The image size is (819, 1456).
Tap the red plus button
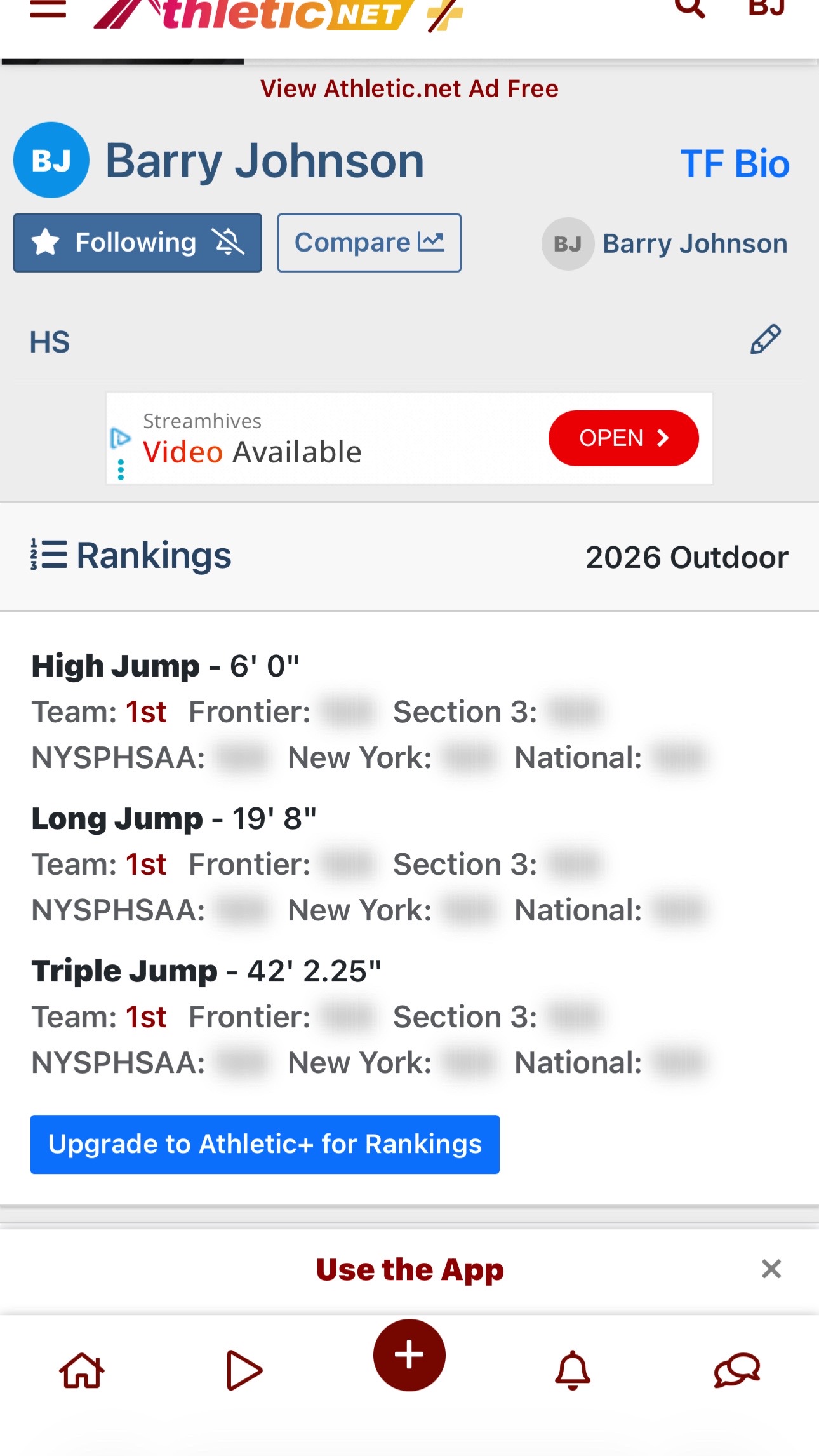409,1355
